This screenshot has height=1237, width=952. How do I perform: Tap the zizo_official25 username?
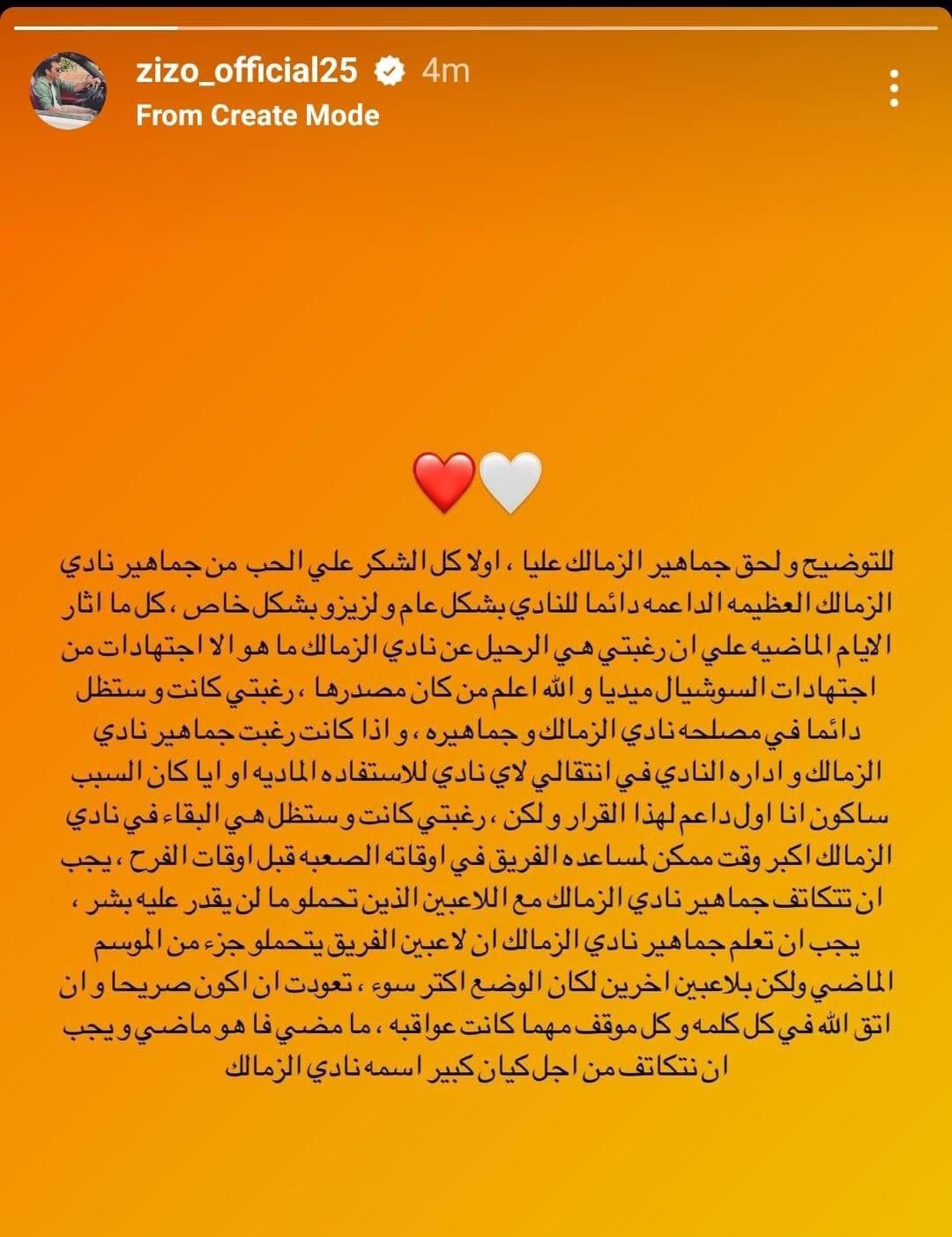click(247, 71)
